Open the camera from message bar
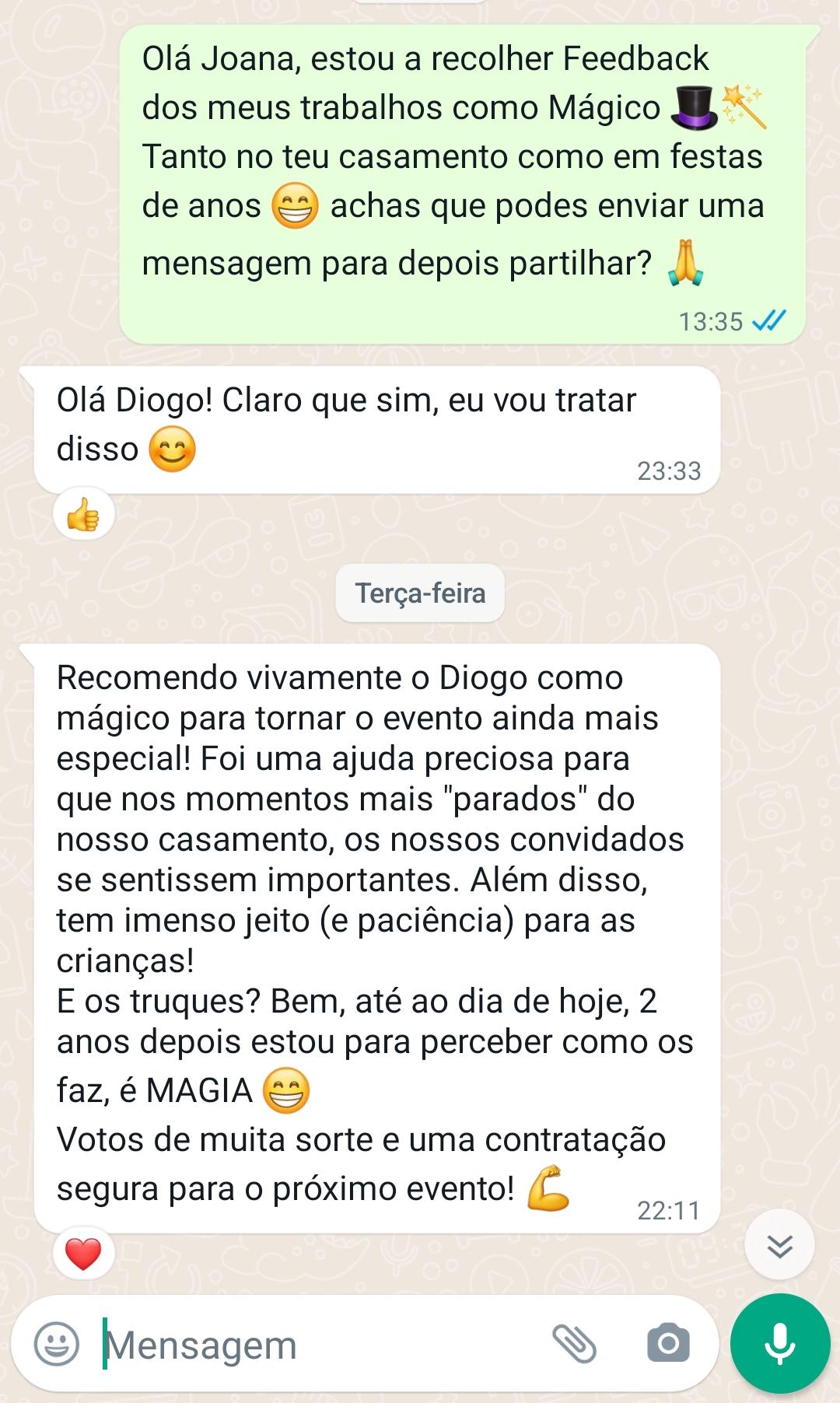 [x=668, y=1343]
